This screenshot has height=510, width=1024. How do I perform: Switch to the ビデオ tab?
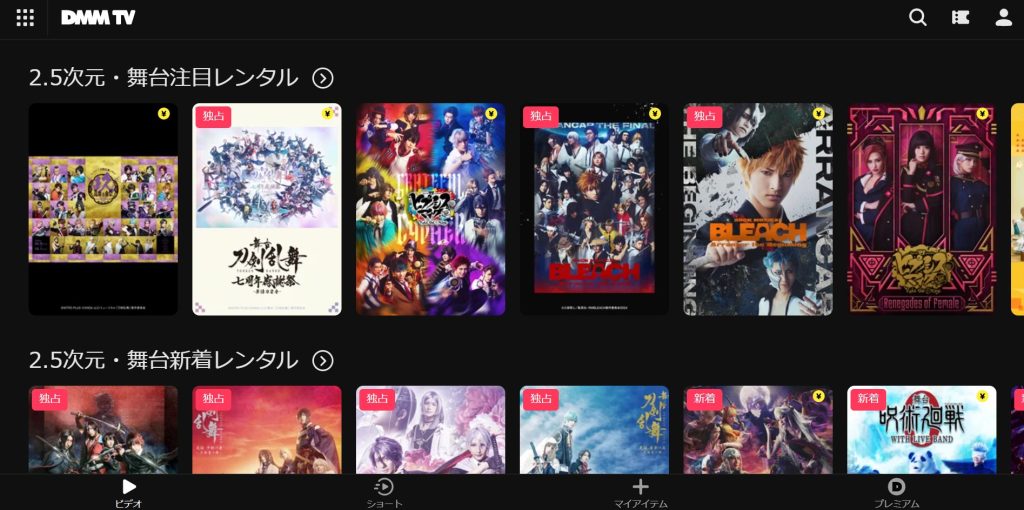coord(129,493)
